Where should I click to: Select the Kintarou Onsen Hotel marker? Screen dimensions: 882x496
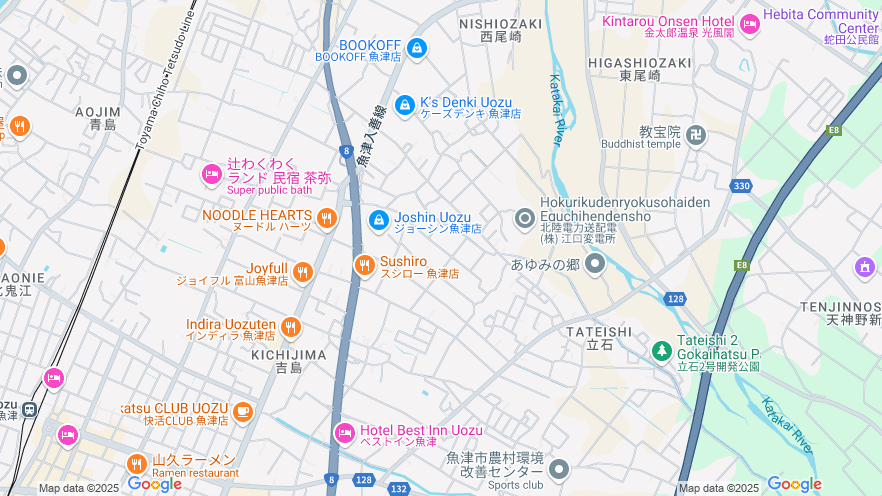coord(749,24)
